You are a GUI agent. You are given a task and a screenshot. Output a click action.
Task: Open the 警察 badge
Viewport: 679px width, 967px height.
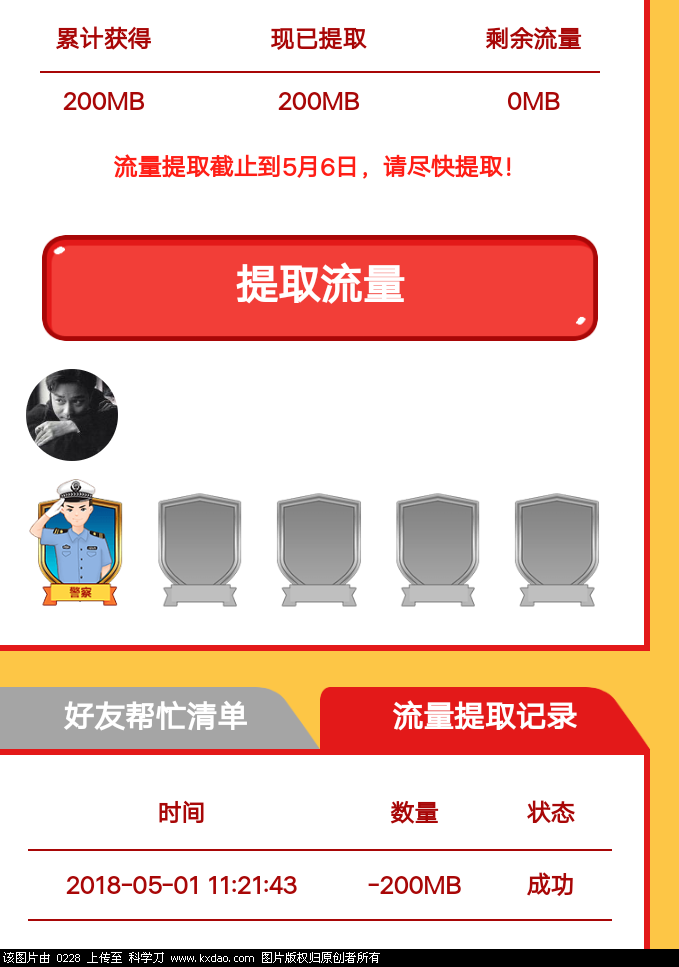click(x=79, y=545)
